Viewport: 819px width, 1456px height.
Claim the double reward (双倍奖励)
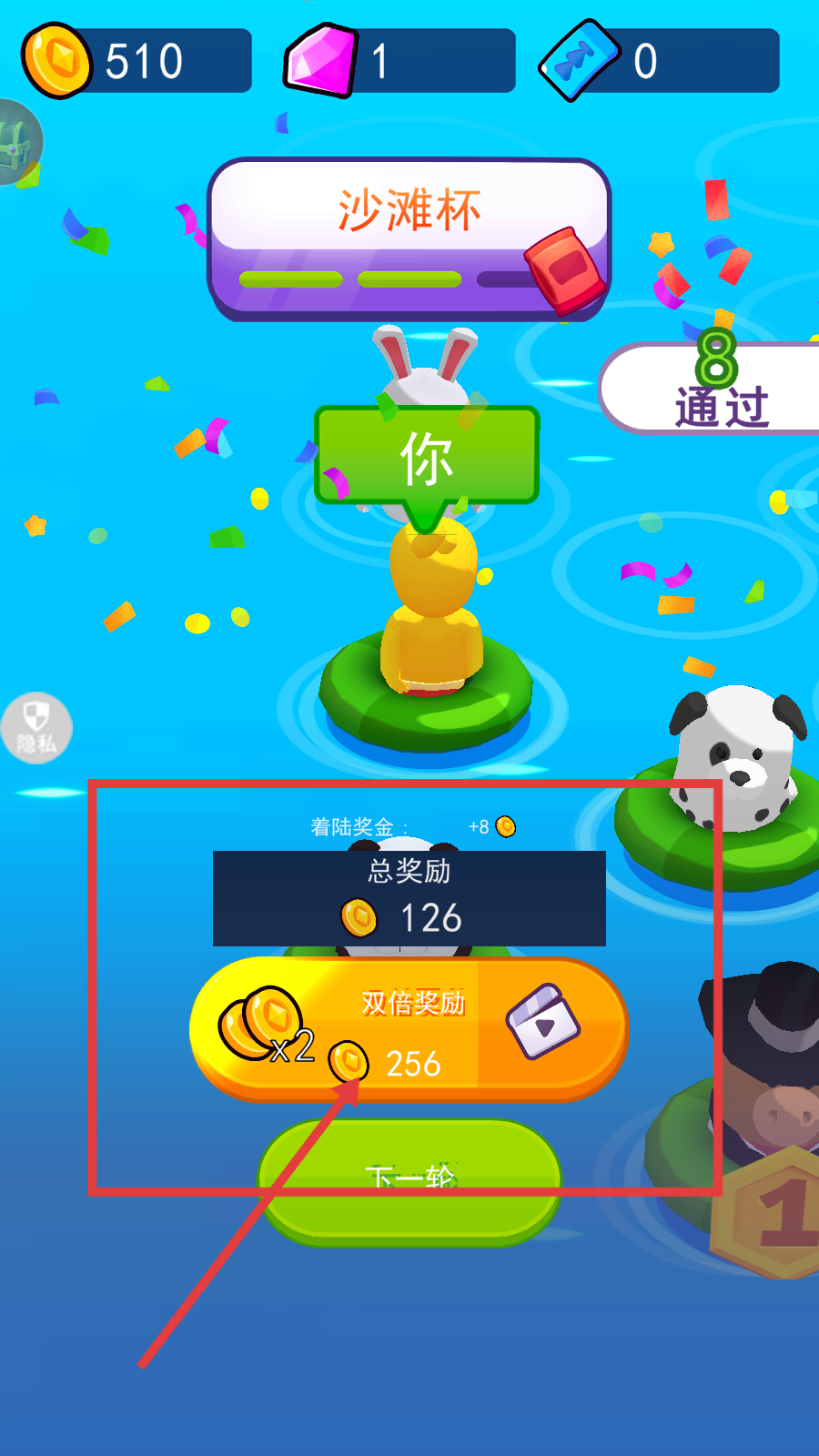[x=409, y=1030]
